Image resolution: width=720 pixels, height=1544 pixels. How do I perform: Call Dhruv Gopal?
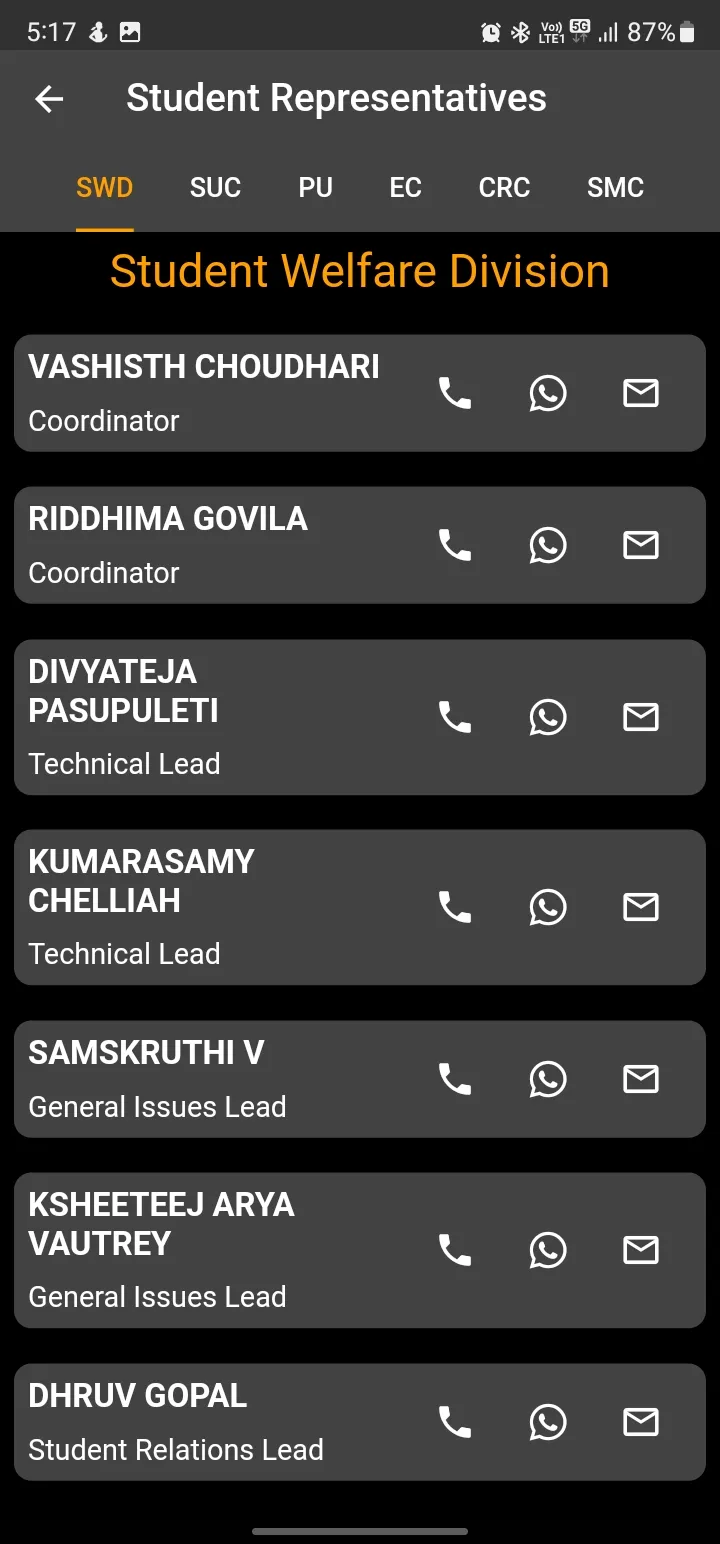pyautogui.click(x=455, y=1423)
